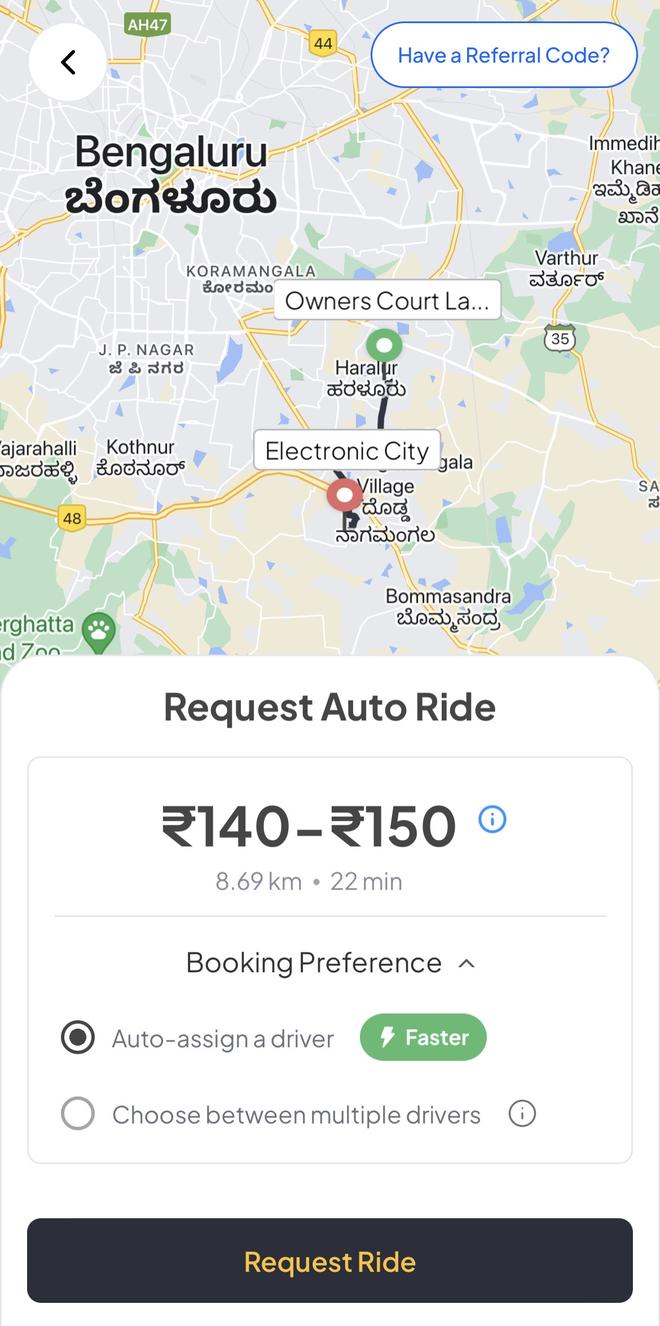Tap the Owners Court pickup marker label

387,301
